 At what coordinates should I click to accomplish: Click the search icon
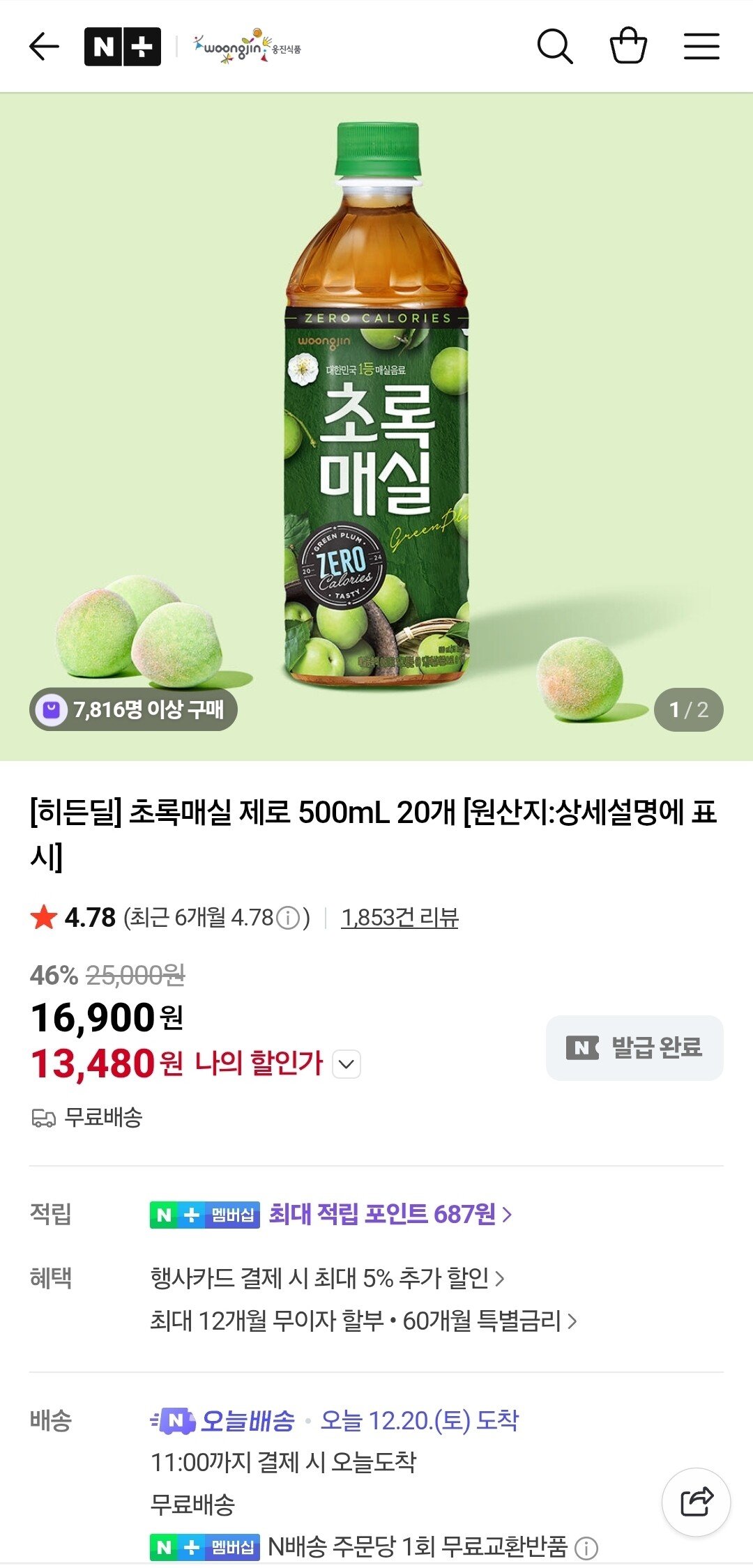[x=554, y=47]
